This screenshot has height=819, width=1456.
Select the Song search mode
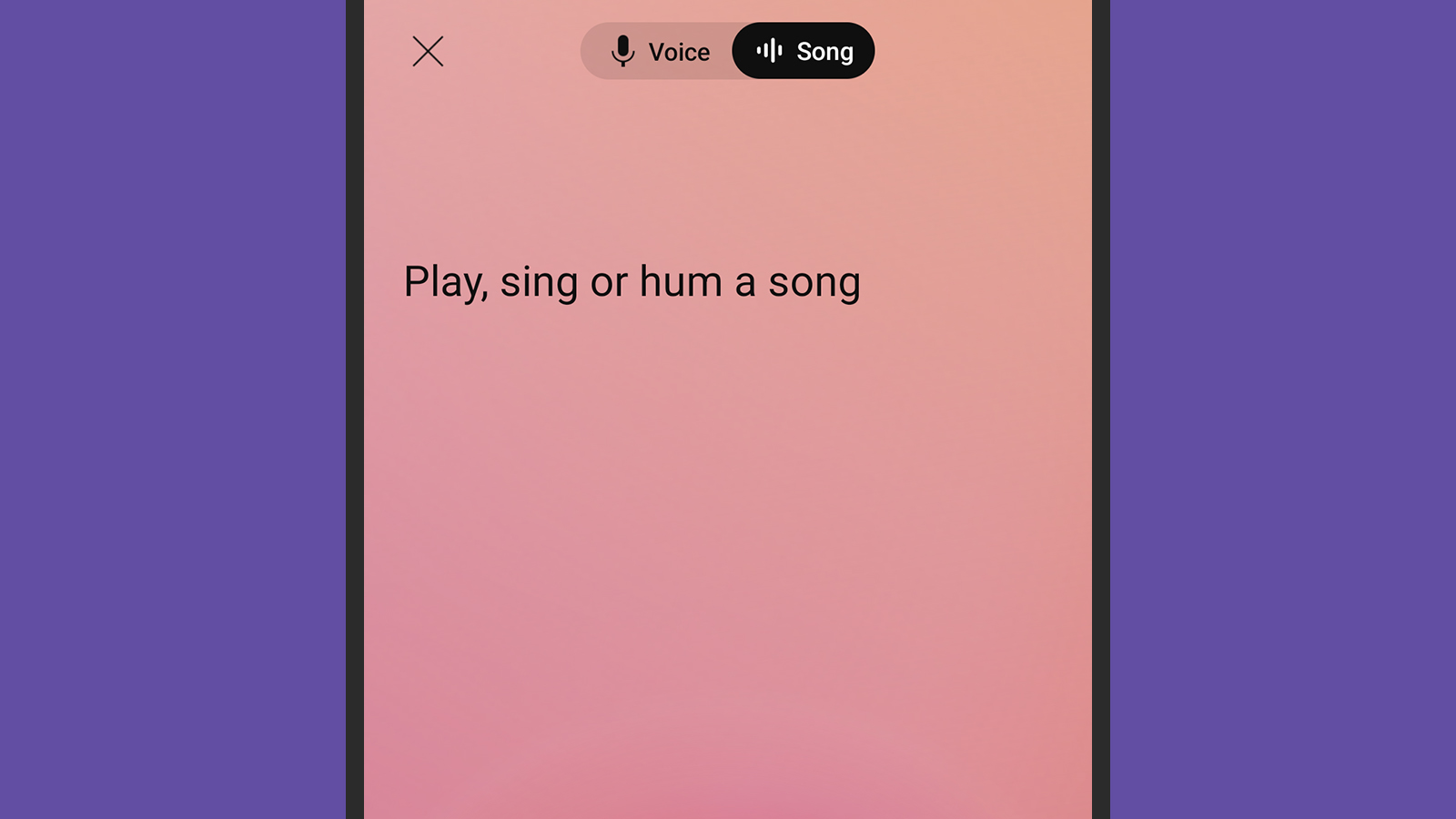point(804,52)
